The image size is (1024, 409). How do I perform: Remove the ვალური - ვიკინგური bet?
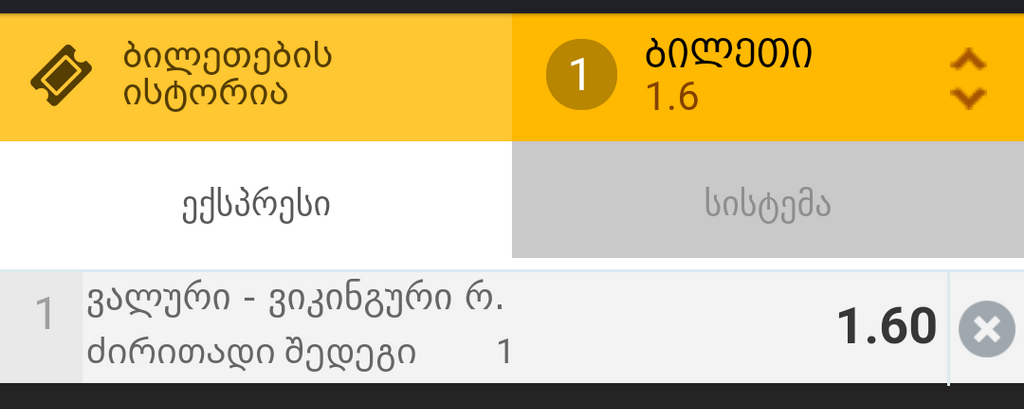986,329
